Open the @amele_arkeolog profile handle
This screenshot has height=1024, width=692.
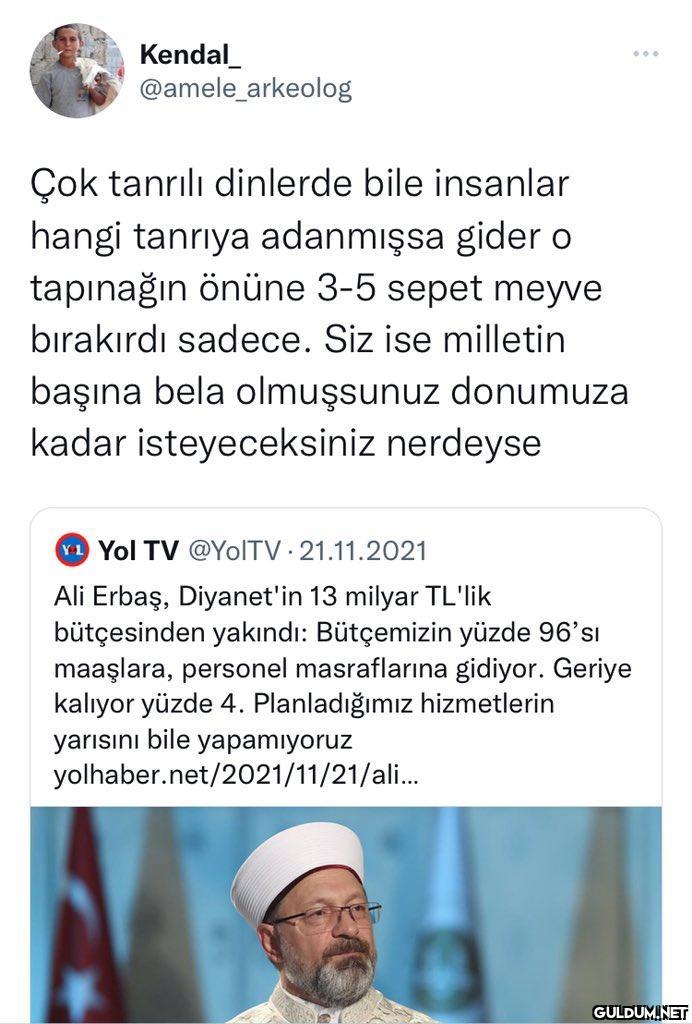pyautogui.click(x=246, y=89)
